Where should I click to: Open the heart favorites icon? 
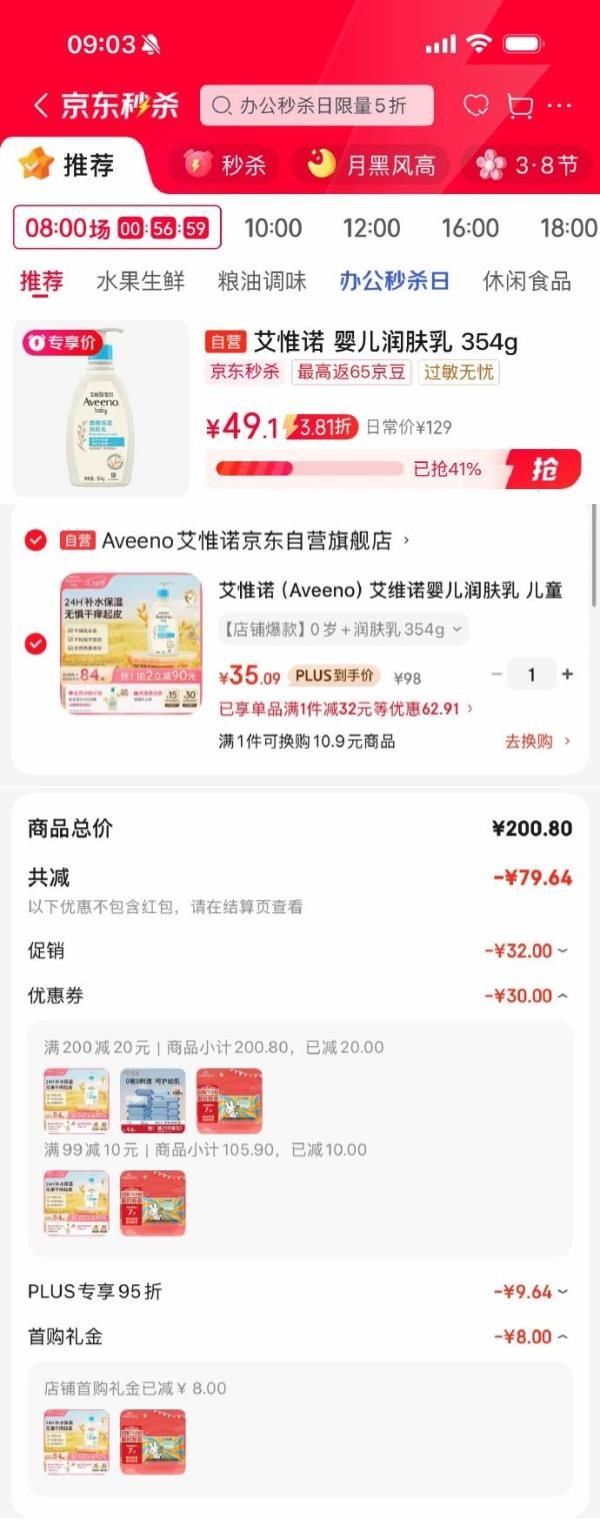(x=476, y=106)
